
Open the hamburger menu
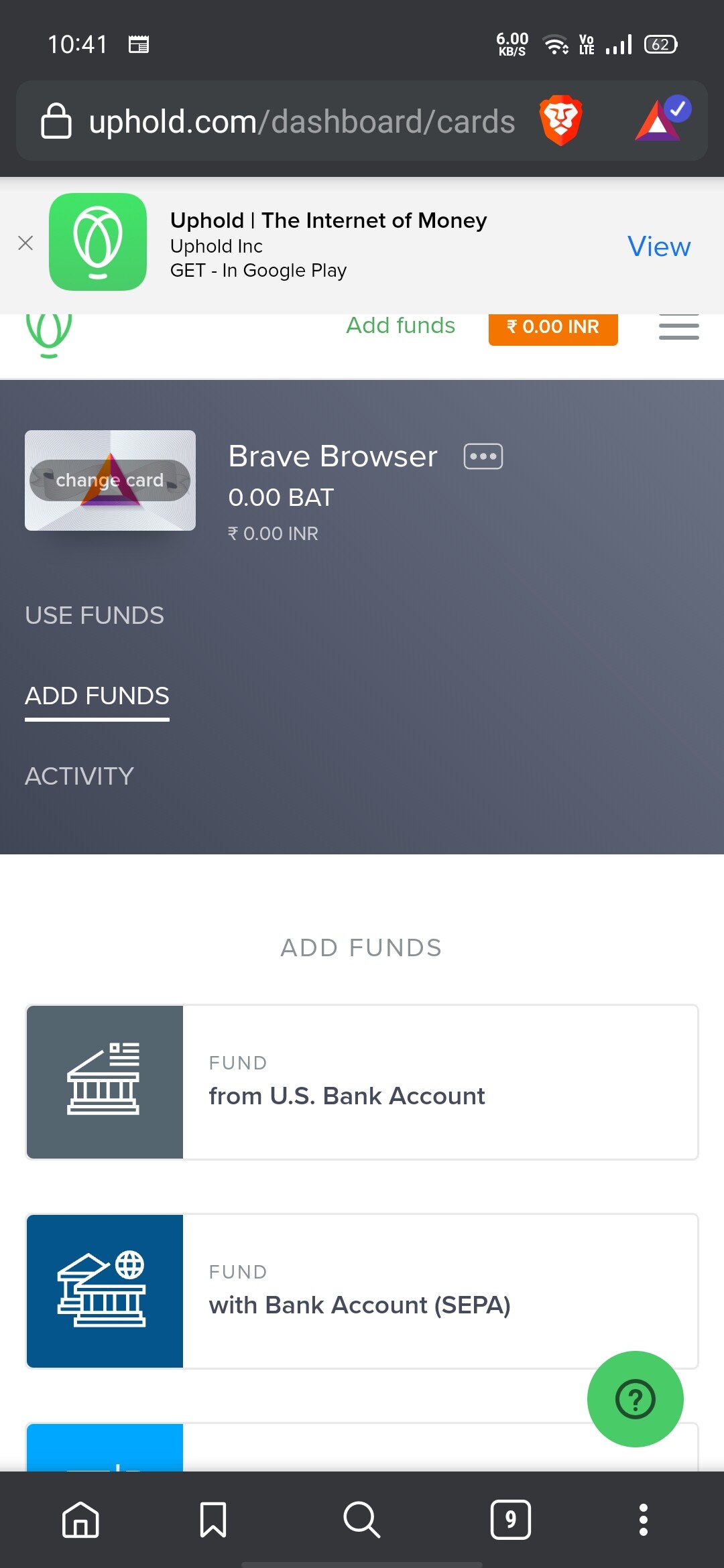[678, 327]
